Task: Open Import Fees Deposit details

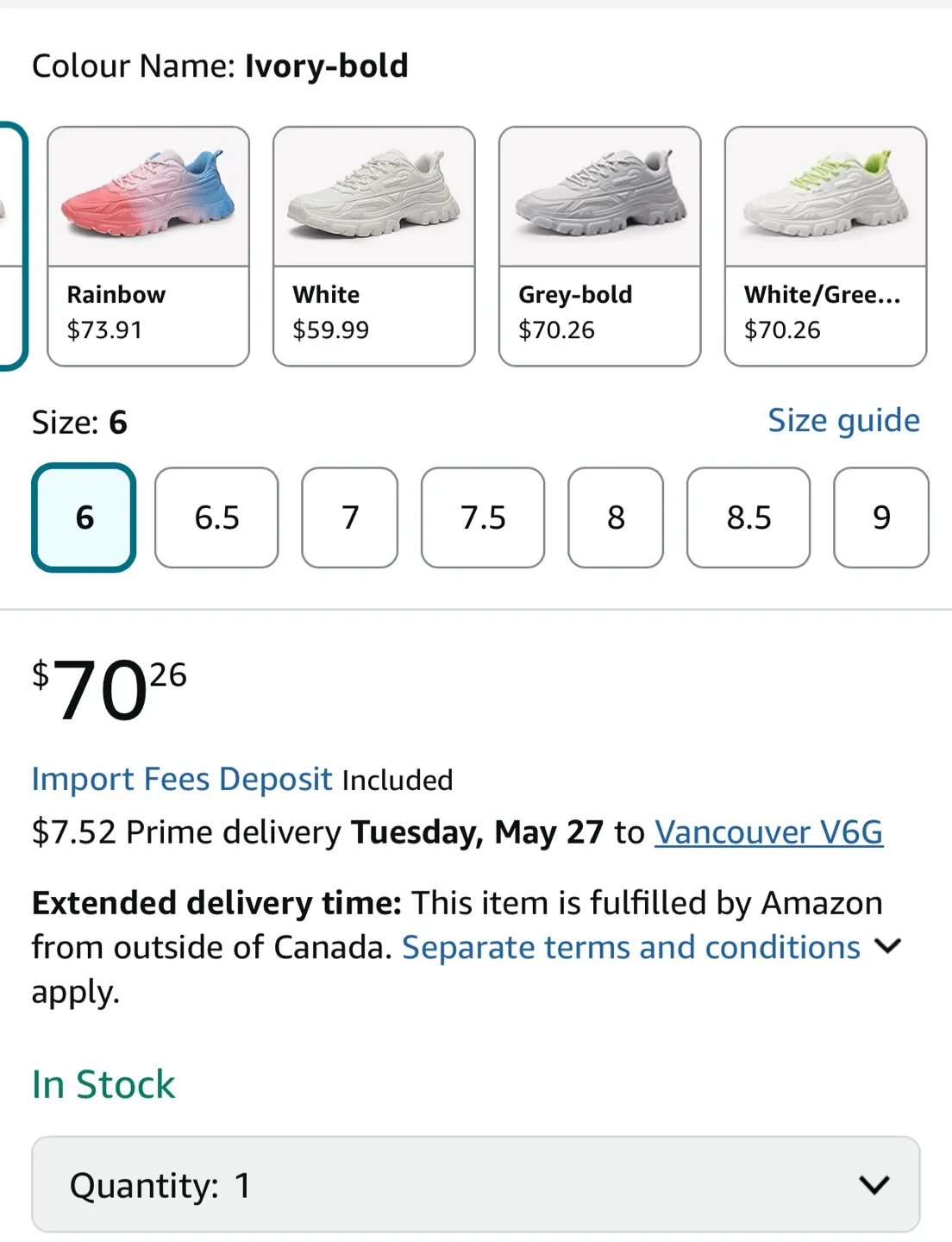Action: [x=181, y=779]
